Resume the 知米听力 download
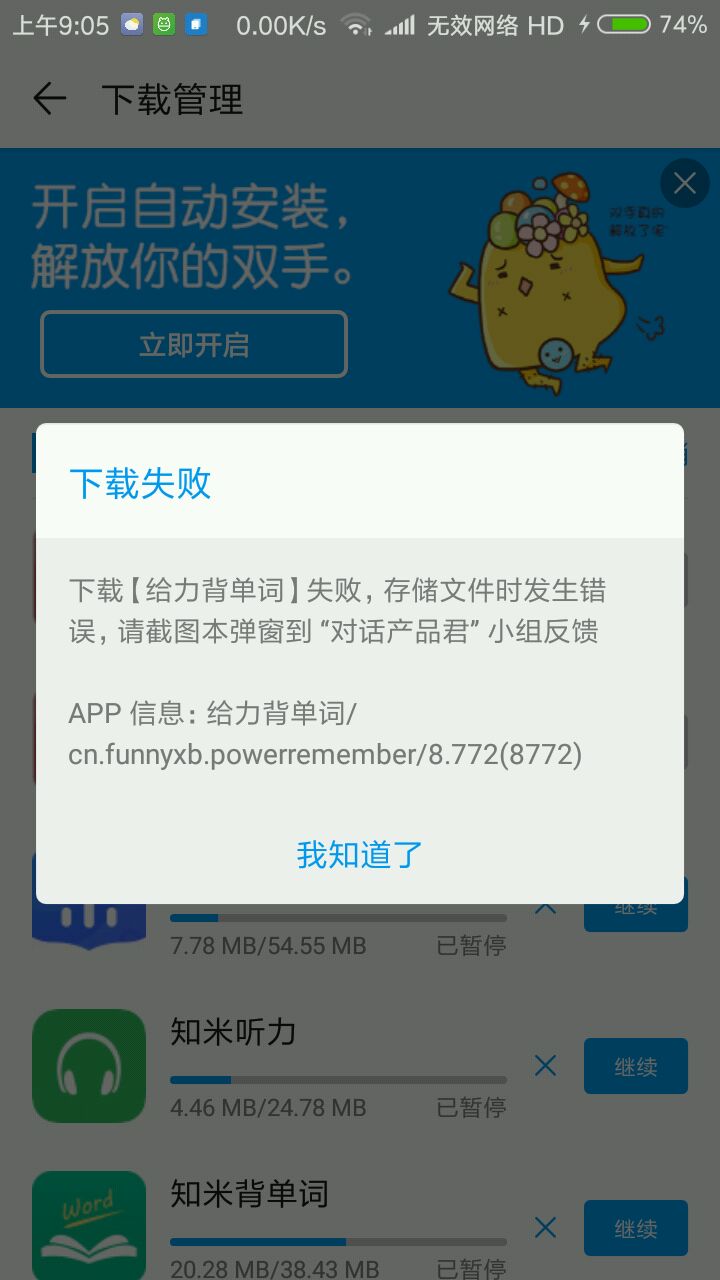720x1280 pixels. tap(635, 1066)
